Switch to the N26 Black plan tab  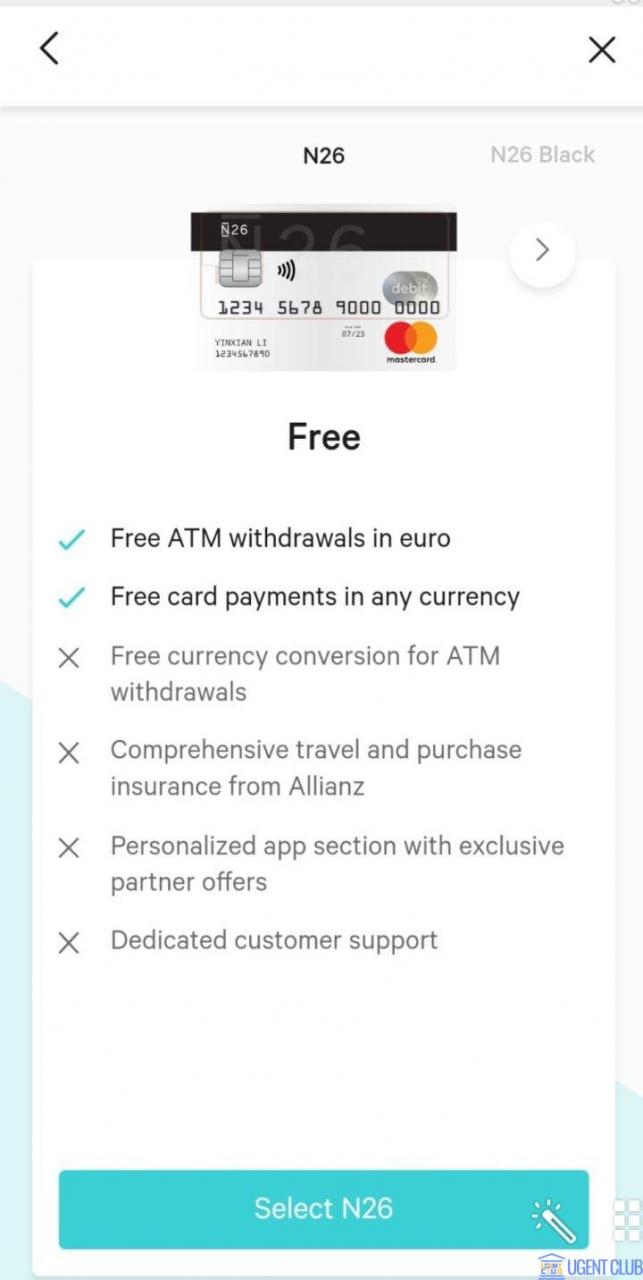pos(542,155)
